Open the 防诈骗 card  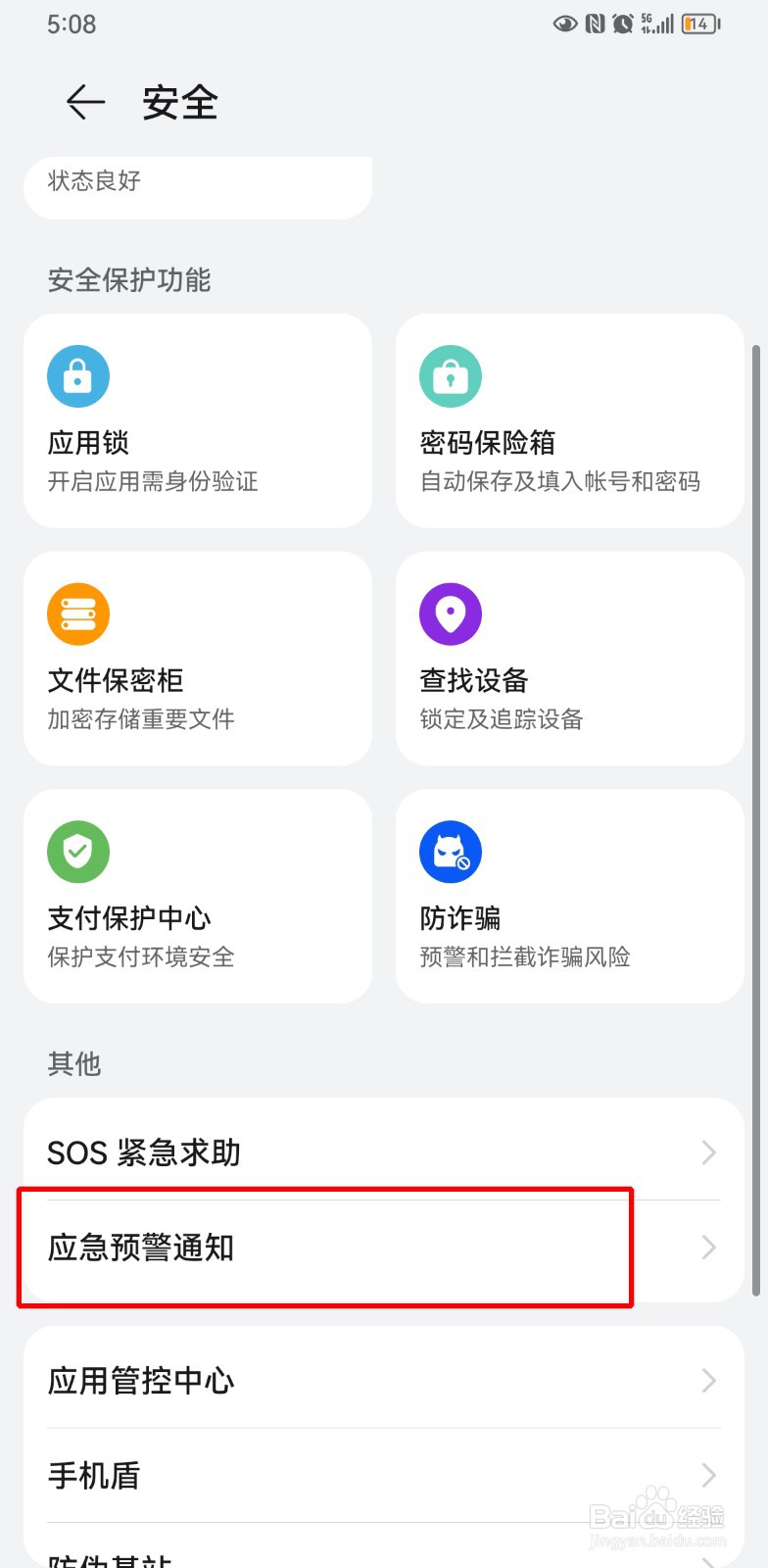570,896
